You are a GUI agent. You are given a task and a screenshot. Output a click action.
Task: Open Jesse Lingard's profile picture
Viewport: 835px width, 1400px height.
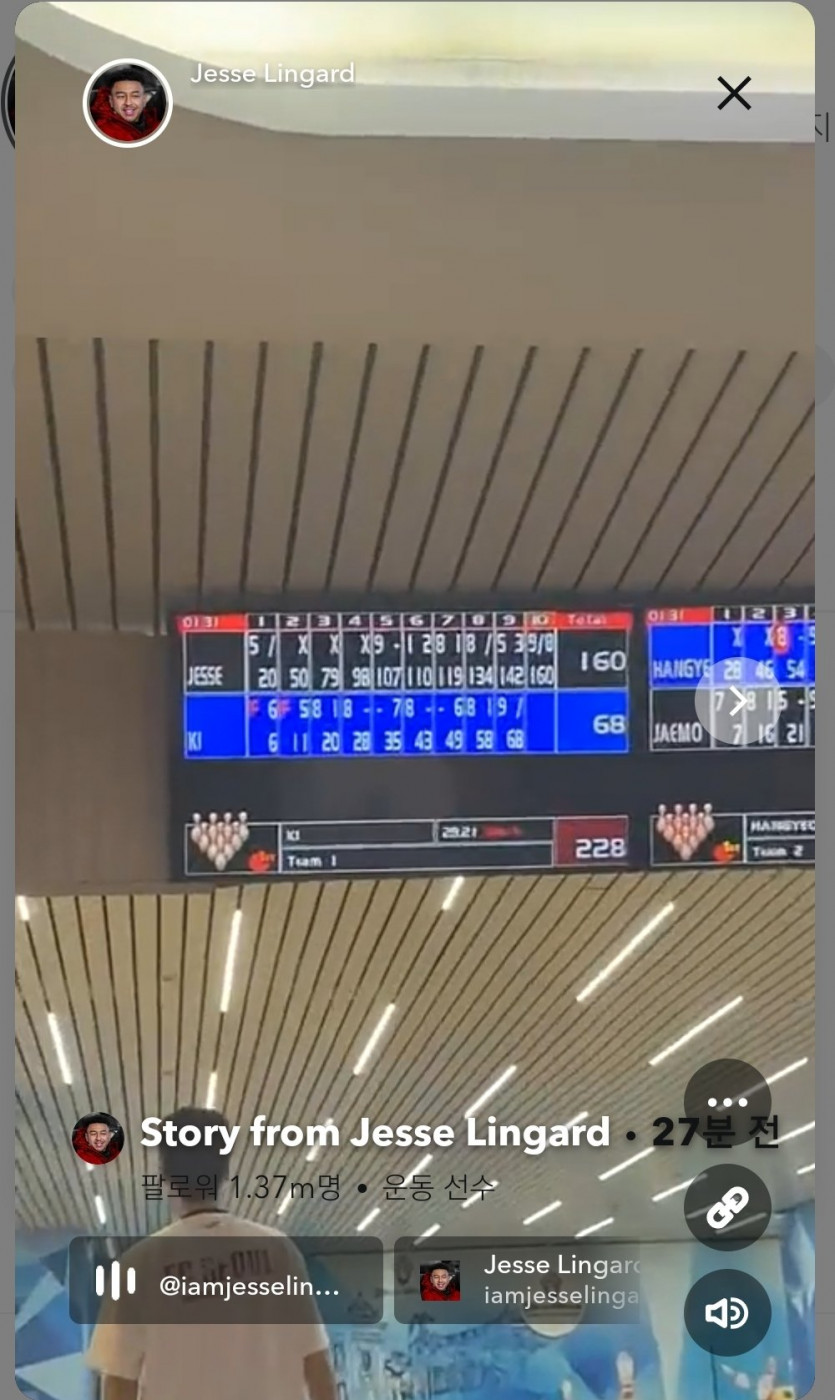point(128,103)
